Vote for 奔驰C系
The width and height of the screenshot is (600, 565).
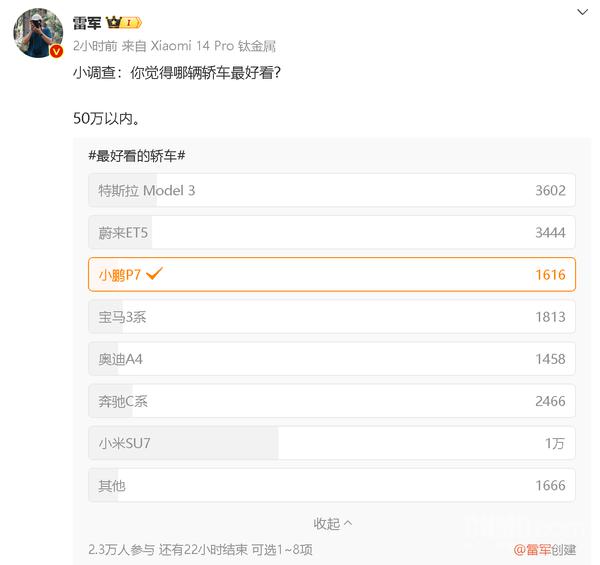pyautogui.click(x=332, y=401)
